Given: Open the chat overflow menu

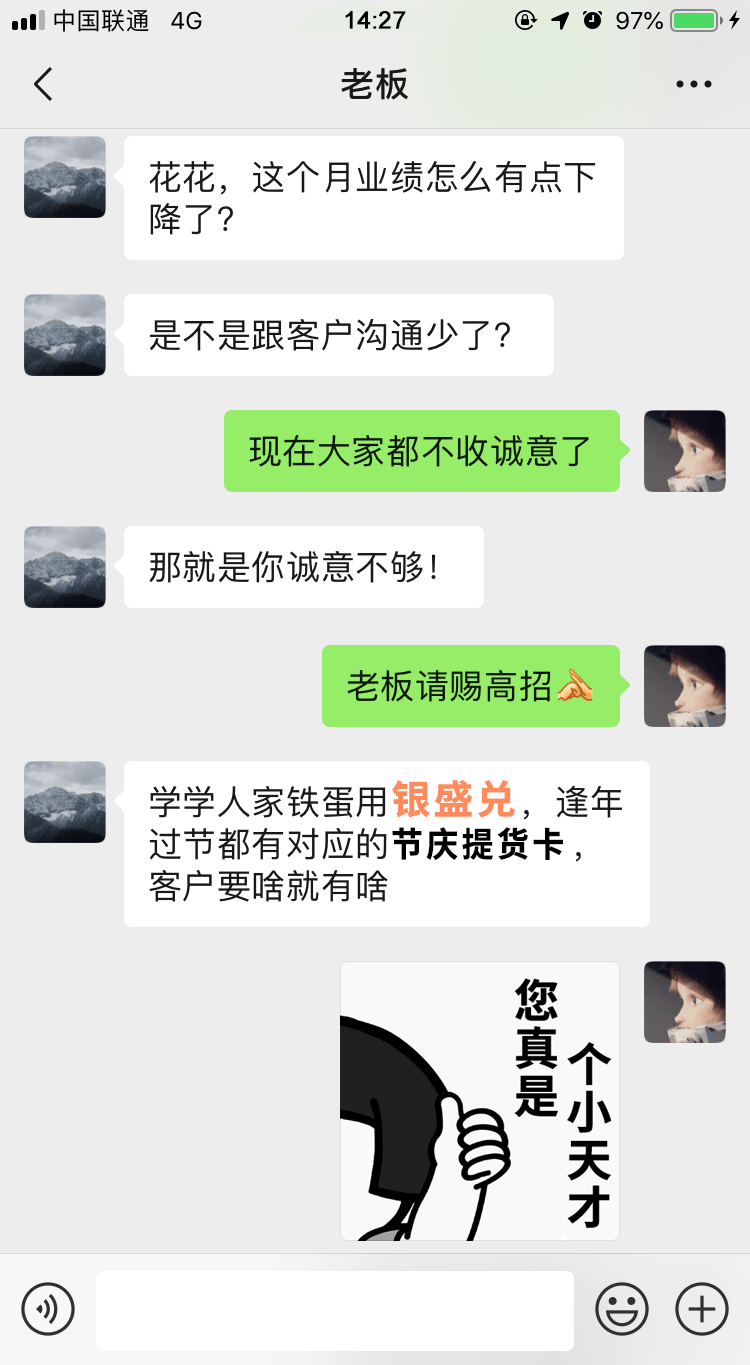Looking at the screenshot, I should pos(693,85).
